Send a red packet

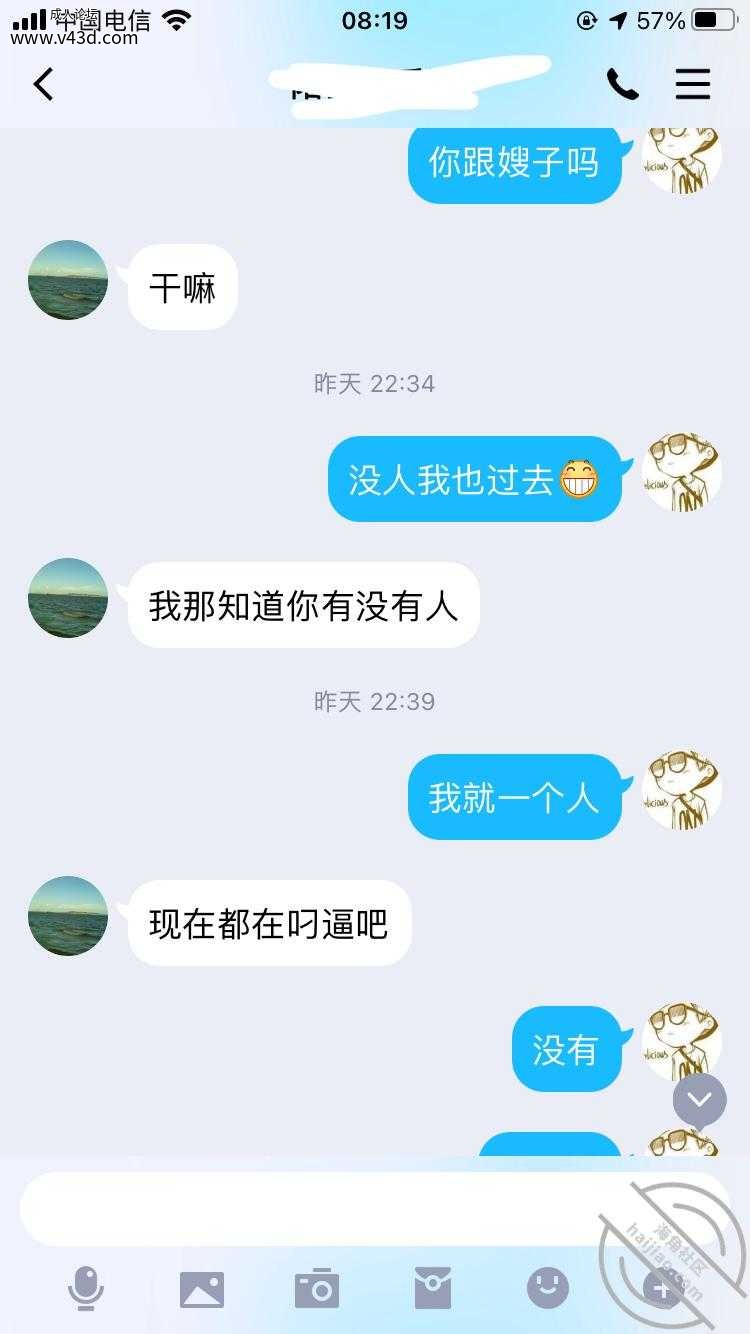(433, 1288)
